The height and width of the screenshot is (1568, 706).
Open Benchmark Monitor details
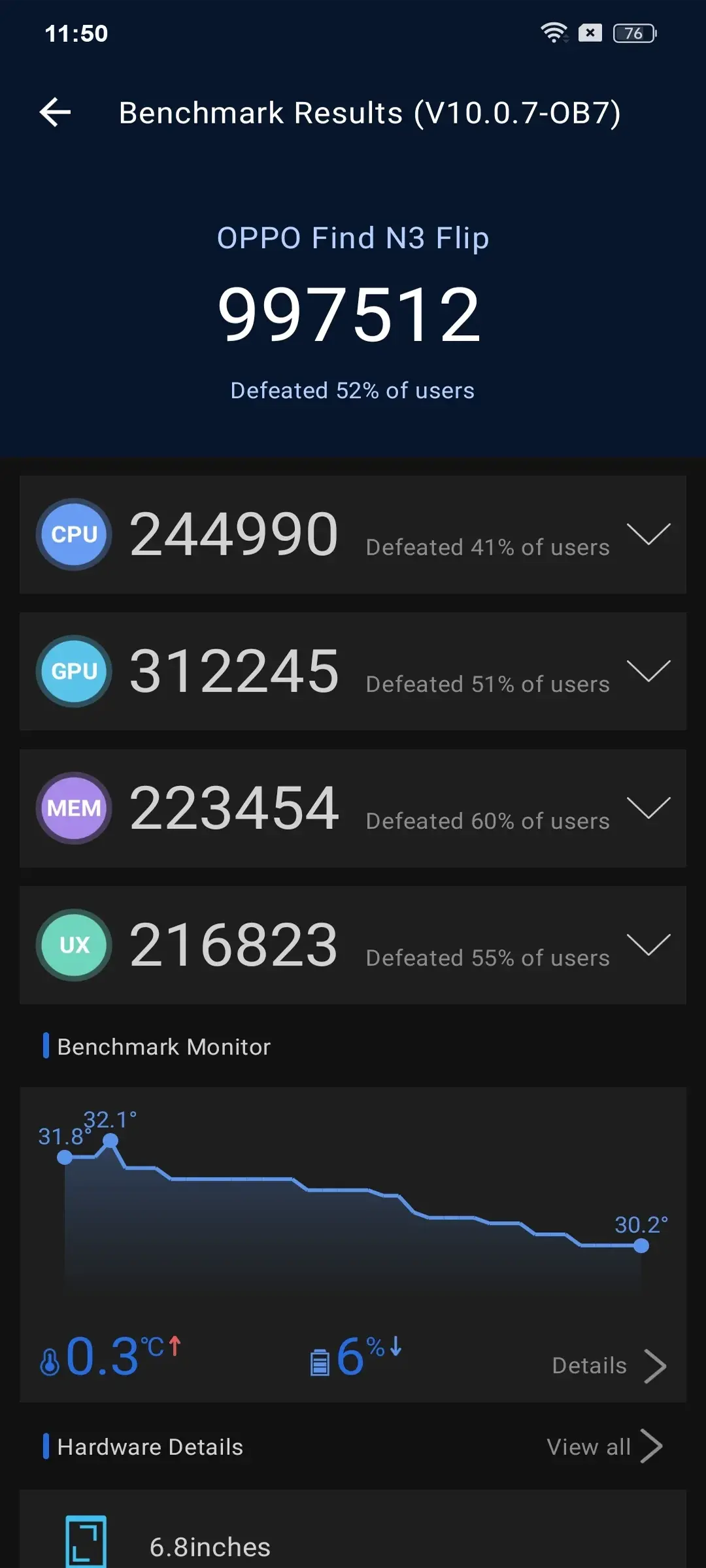(608, 1365)
